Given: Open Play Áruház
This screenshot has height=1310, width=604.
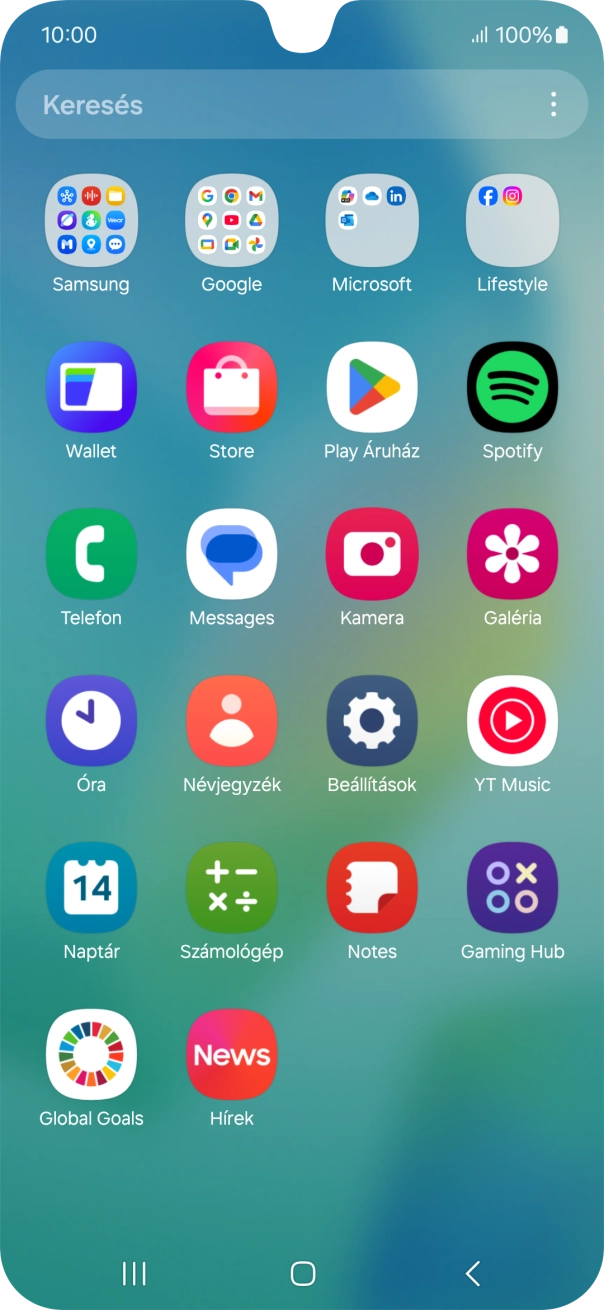Looking at the screenshot, I should click(372, 388).
